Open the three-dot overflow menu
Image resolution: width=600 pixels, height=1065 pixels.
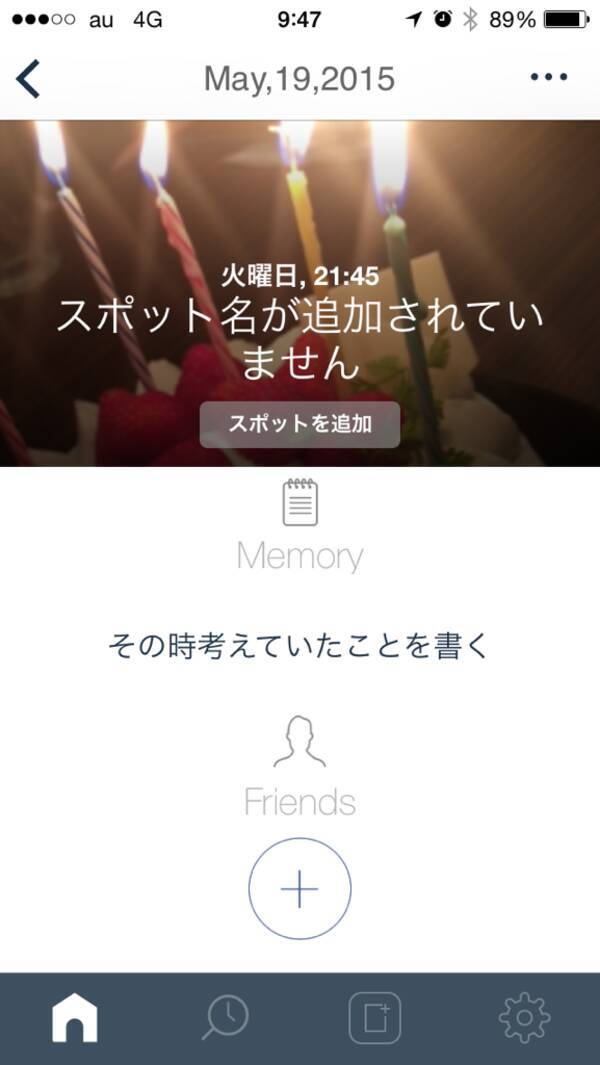549,77
